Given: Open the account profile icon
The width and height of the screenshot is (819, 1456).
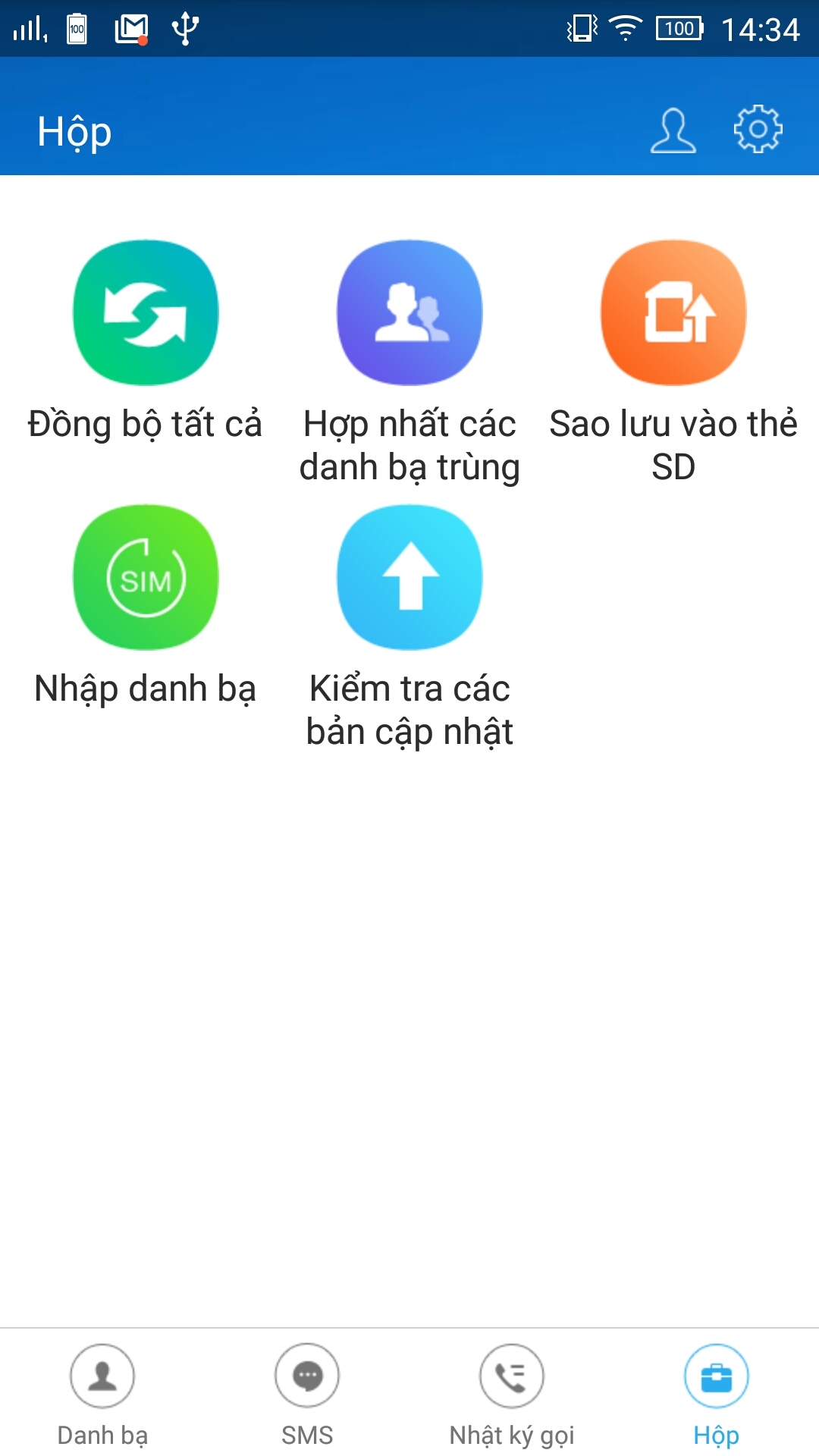Looking at the screenshot, I should pos(673,131).
